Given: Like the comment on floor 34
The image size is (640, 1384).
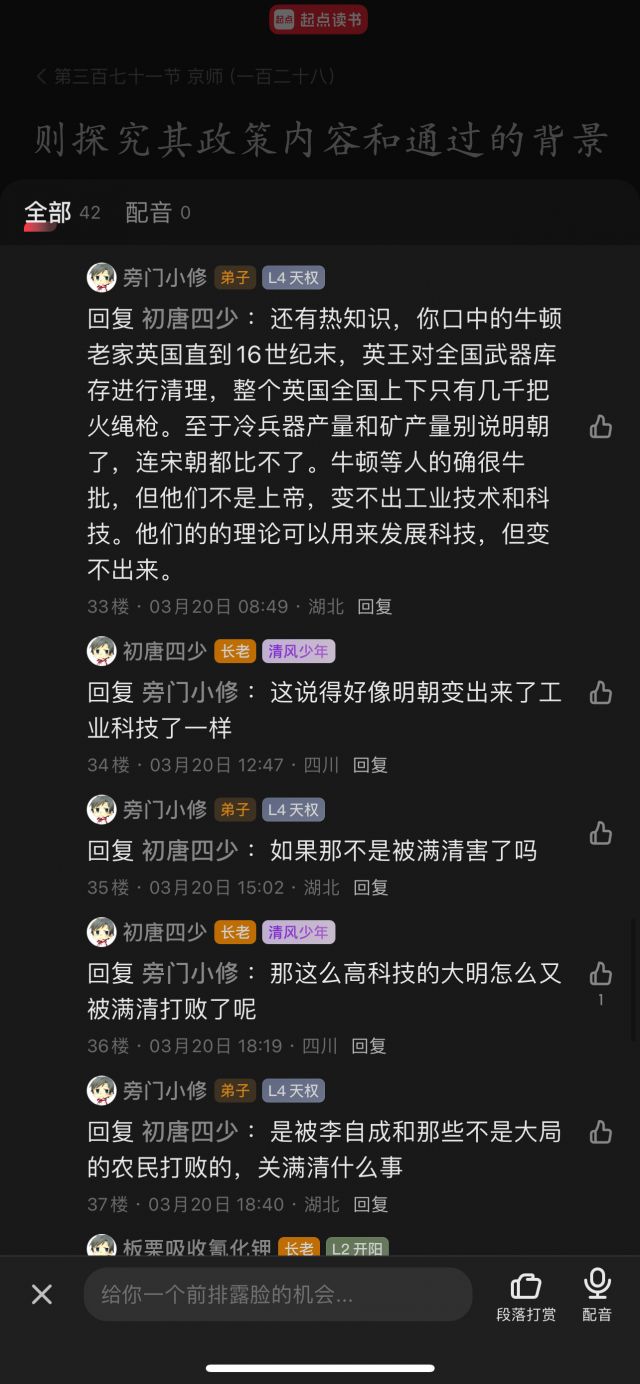Looking at the screenshot, I should tap(601, 693).
